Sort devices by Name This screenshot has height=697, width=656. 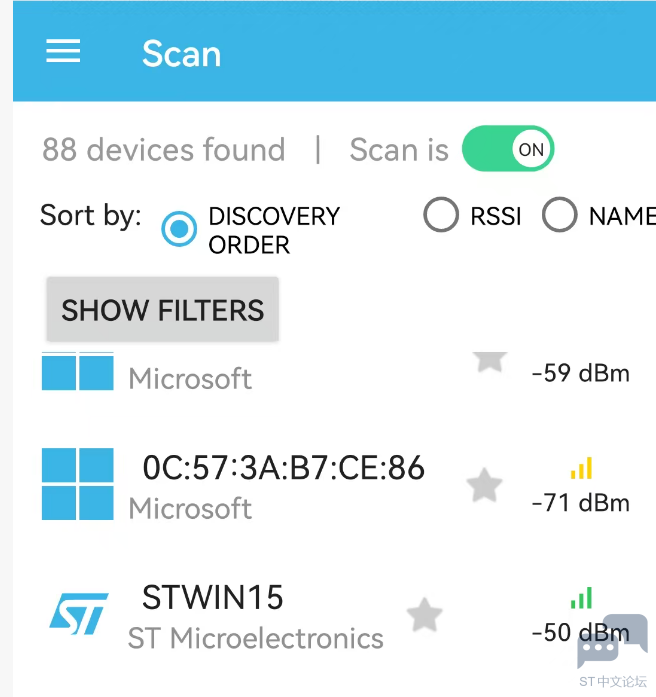[x=560, y=215]
